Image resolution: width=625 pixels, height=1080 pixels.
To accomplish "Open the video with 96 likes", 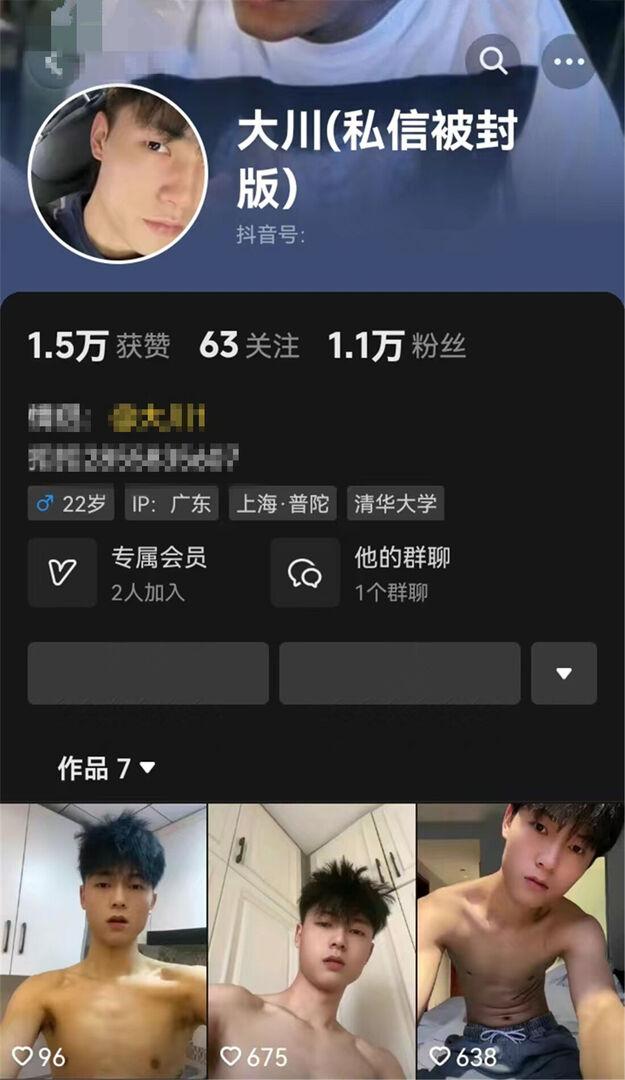I will 103,940.
